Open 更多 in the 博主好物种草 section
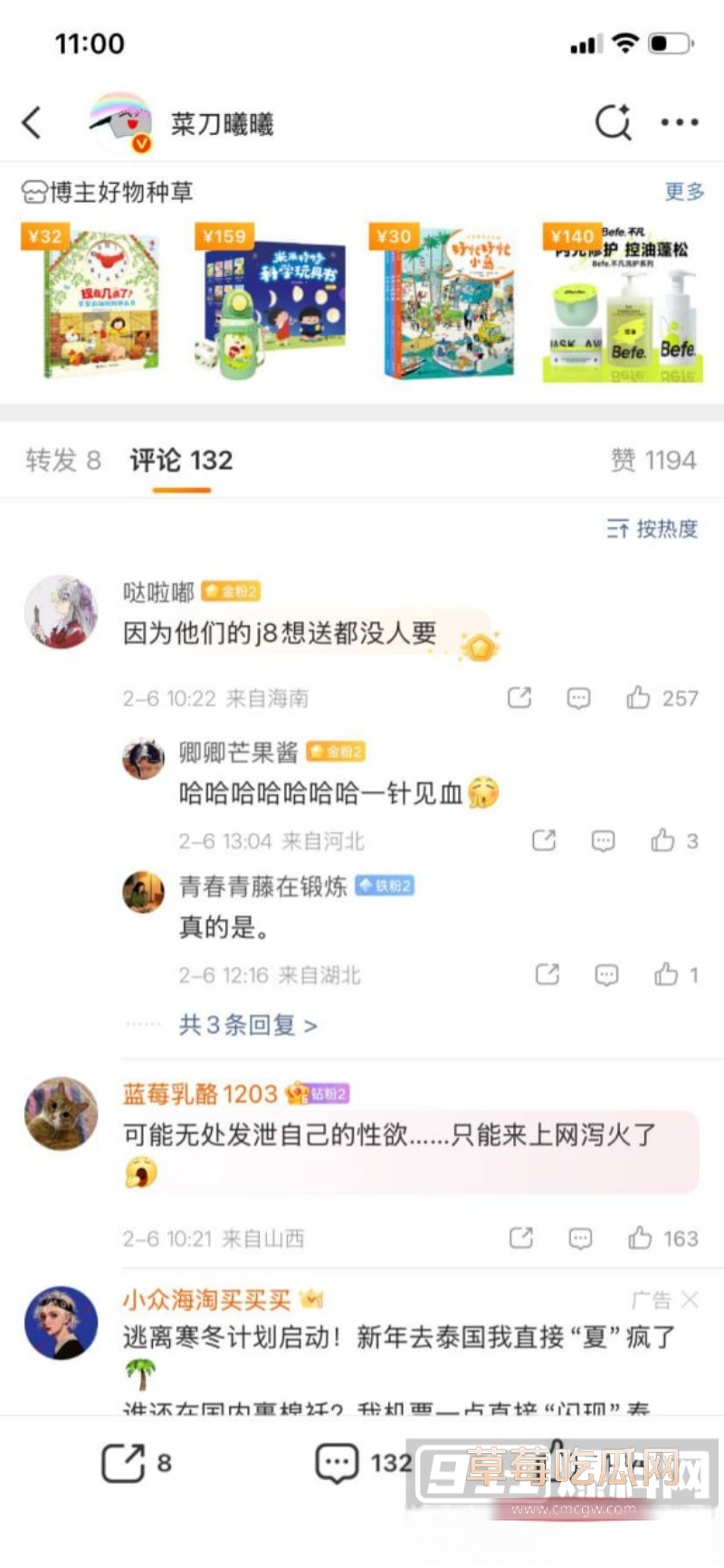 pos(683,192)
